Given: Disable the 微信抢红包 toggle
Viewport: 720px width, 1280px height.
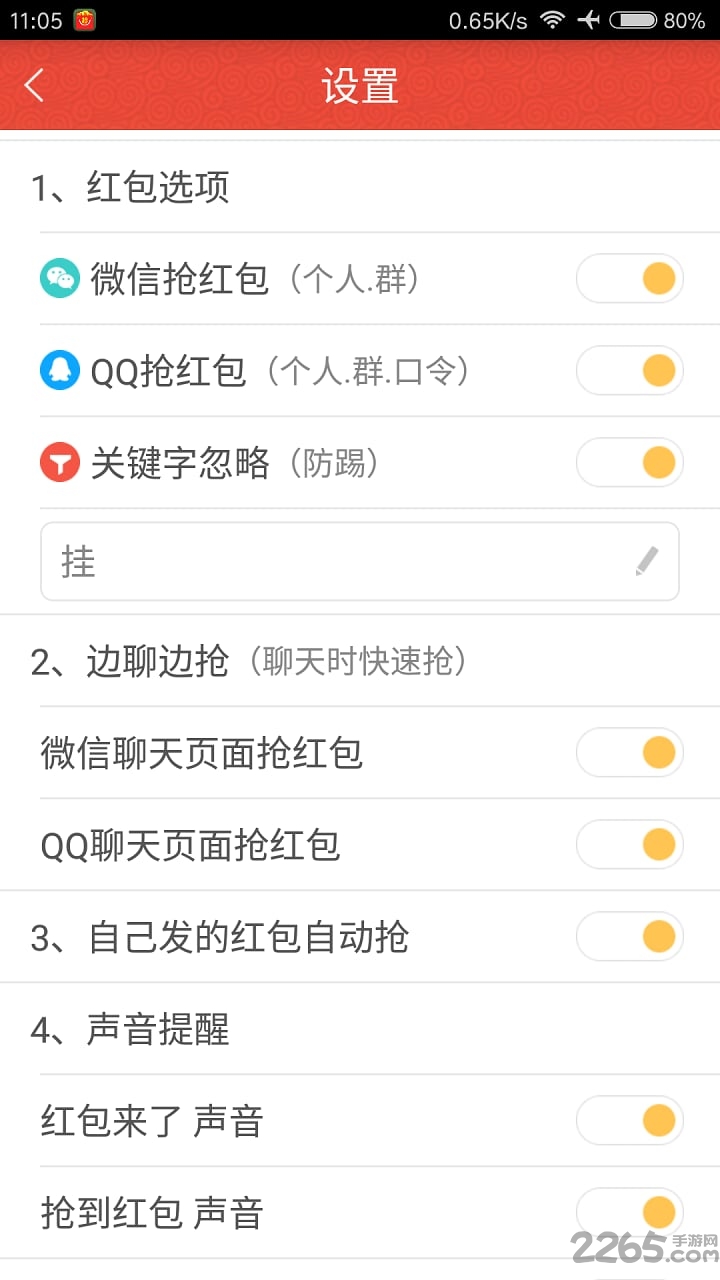Looking at the screenshot, I should coord(630,278).
